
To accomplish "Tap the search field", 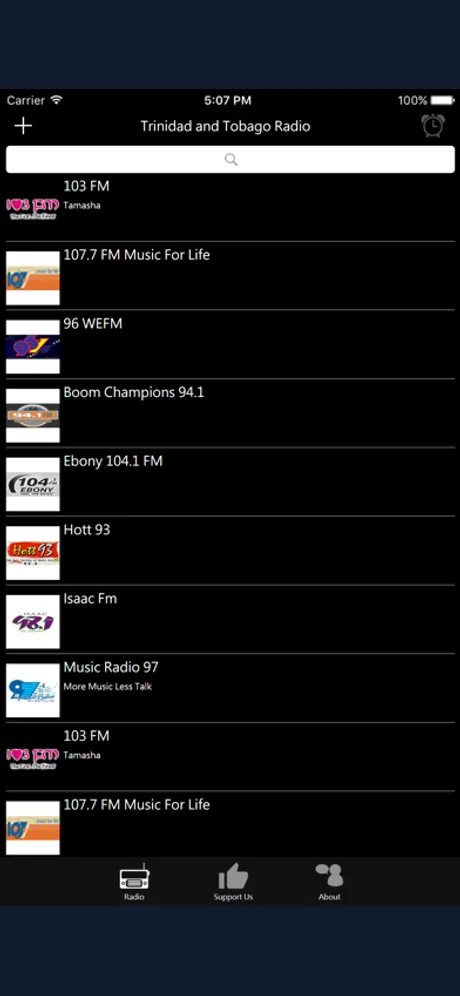I will [230, 159].
